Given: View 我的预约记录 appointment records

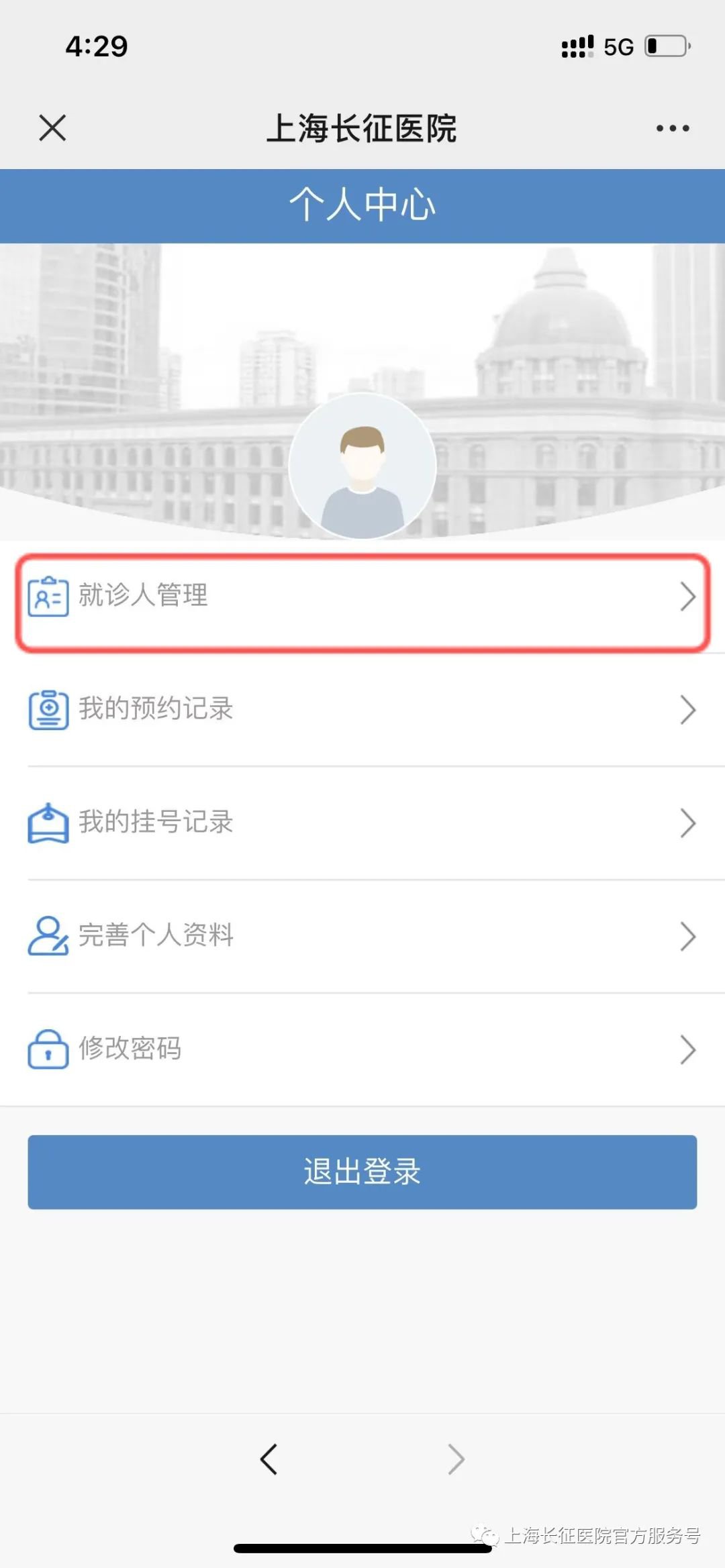Looking at the screenshot, I should [362, 709].
